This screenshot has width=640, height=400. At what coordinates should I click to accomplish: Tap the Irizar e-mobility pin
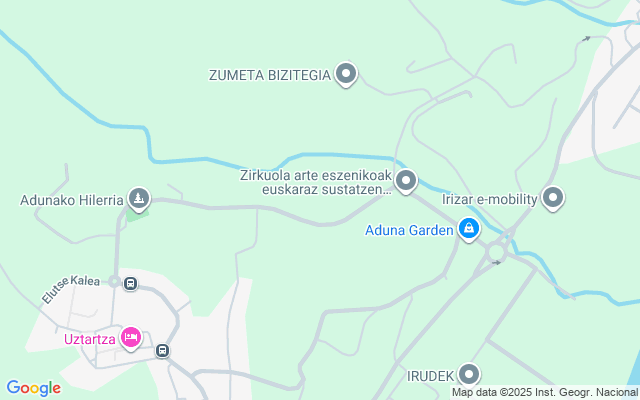tap(553, 198)
